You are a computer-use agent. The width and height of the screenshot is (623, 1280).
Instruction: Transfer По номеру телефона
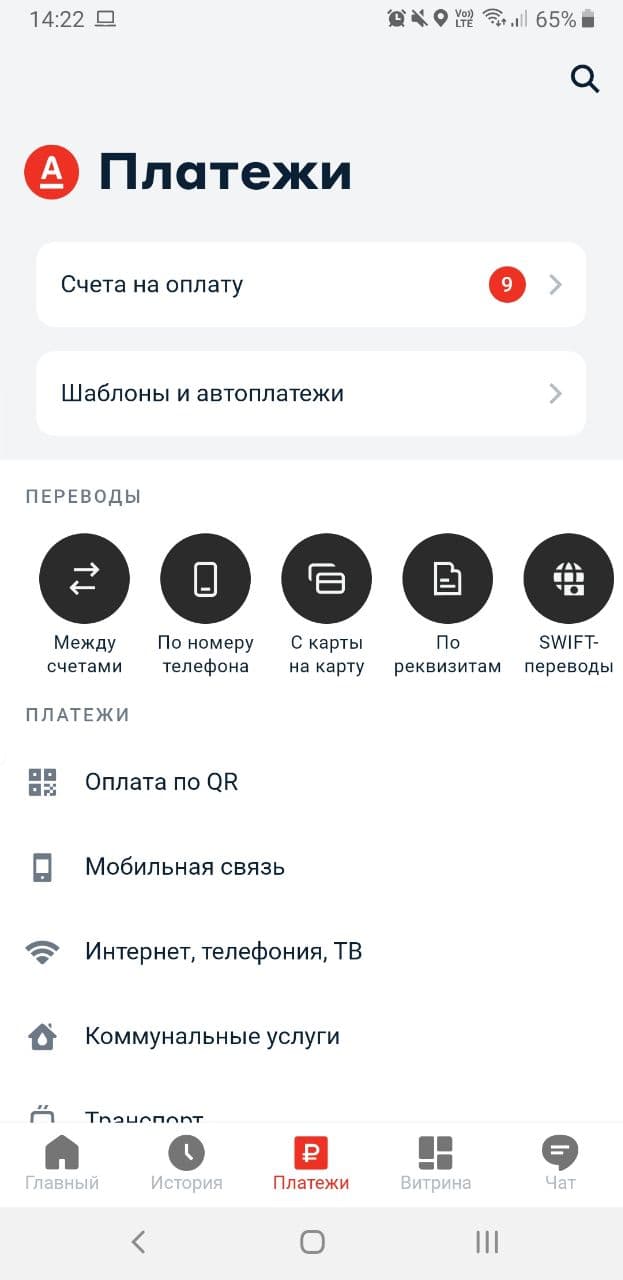click(x=205, y=580)
